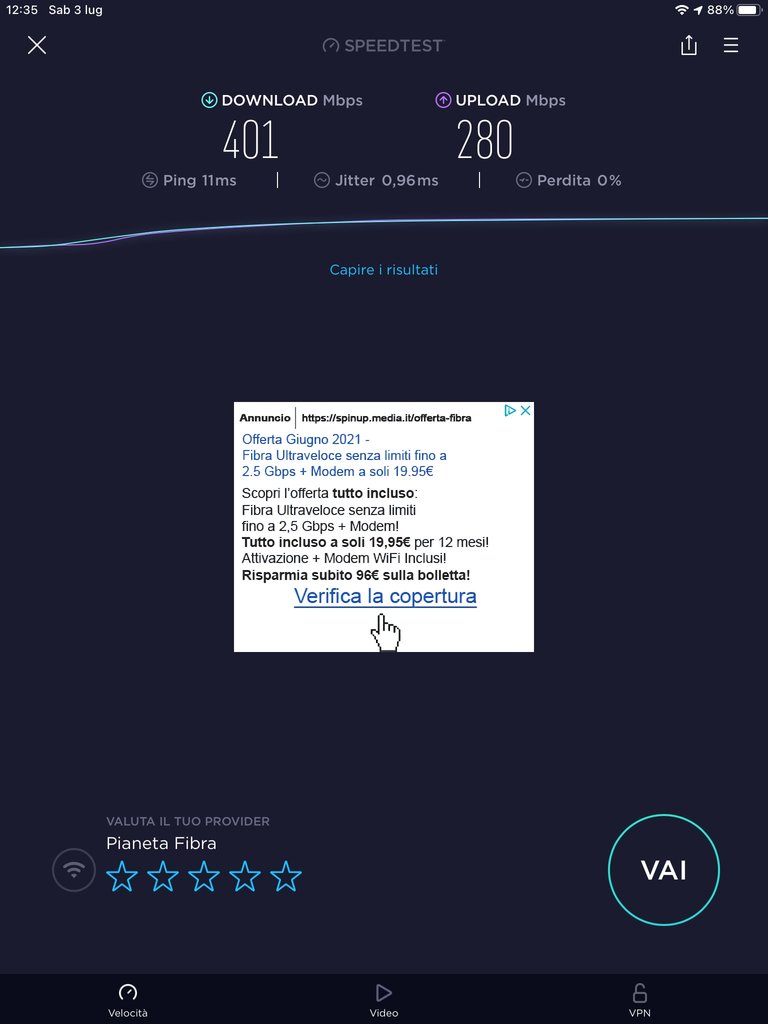768x1024 pixels.
Task: Switch to the Video tab
Action: [384, 999]
